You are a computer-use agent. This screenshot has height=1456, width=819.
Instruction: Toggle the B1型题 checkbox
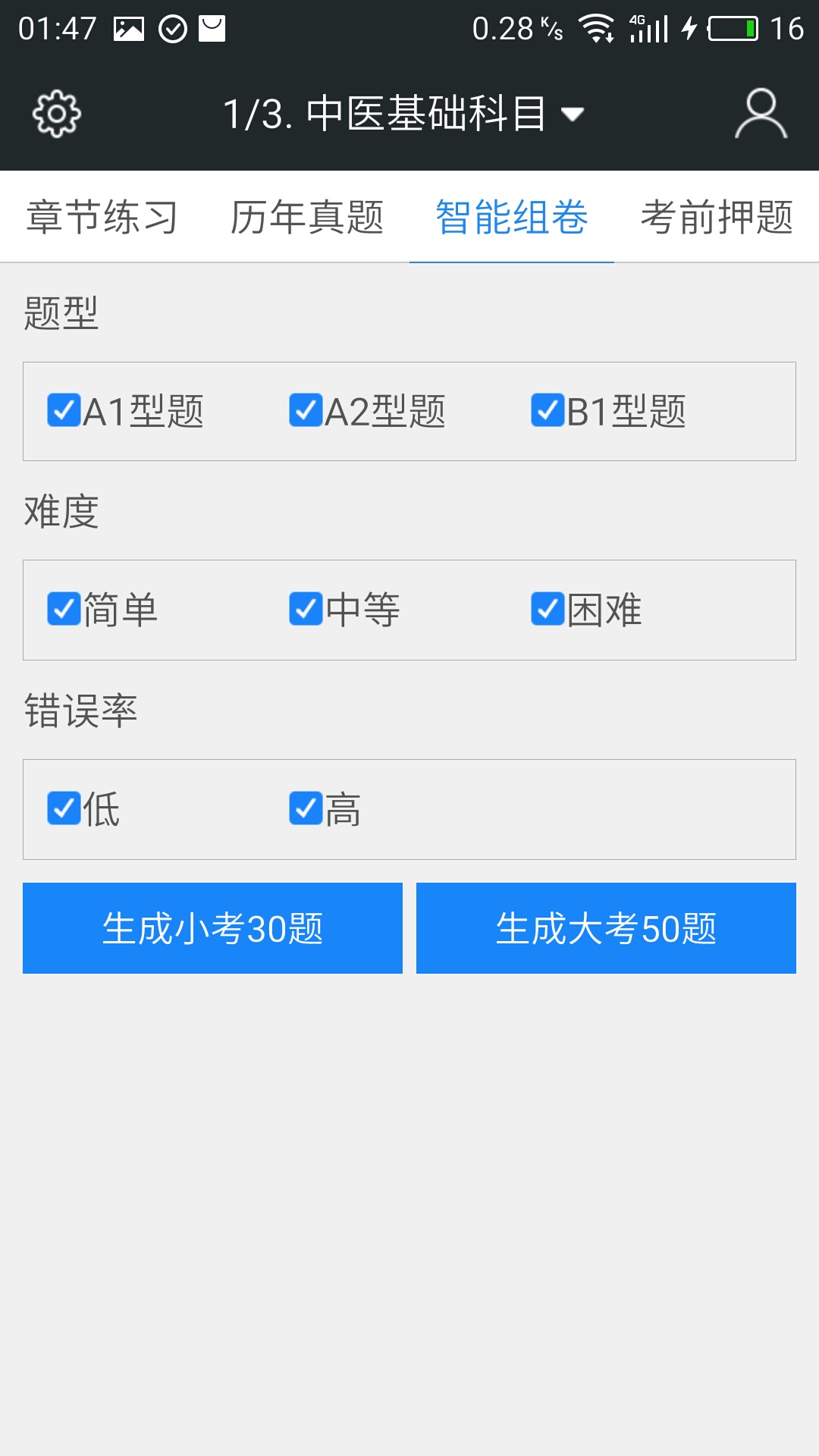coord(548,410)
